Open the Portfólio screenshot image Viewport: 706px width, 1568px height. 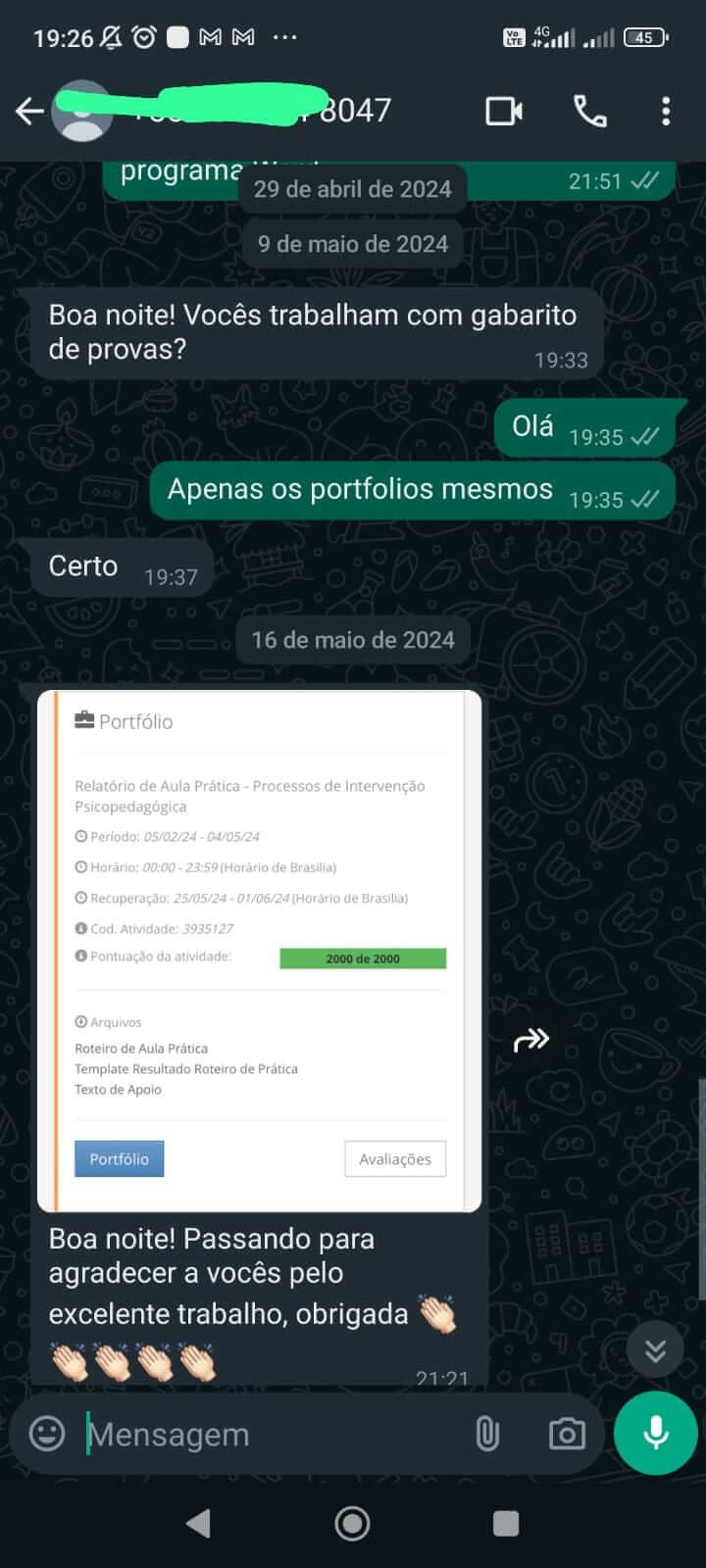pos(259,951)
